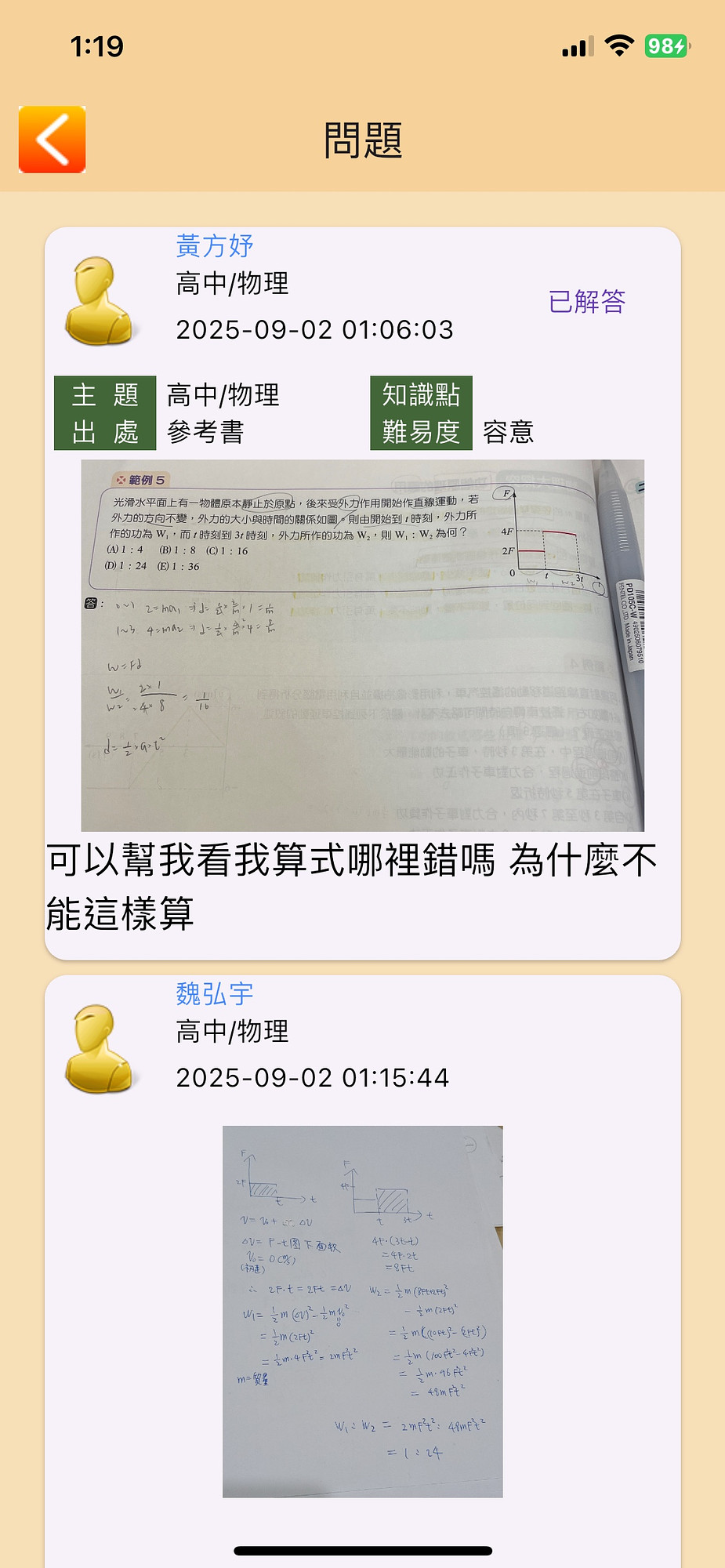725x1568 pixels.
Task: Open 黃方妤's profile name
Action: [215, 246]
